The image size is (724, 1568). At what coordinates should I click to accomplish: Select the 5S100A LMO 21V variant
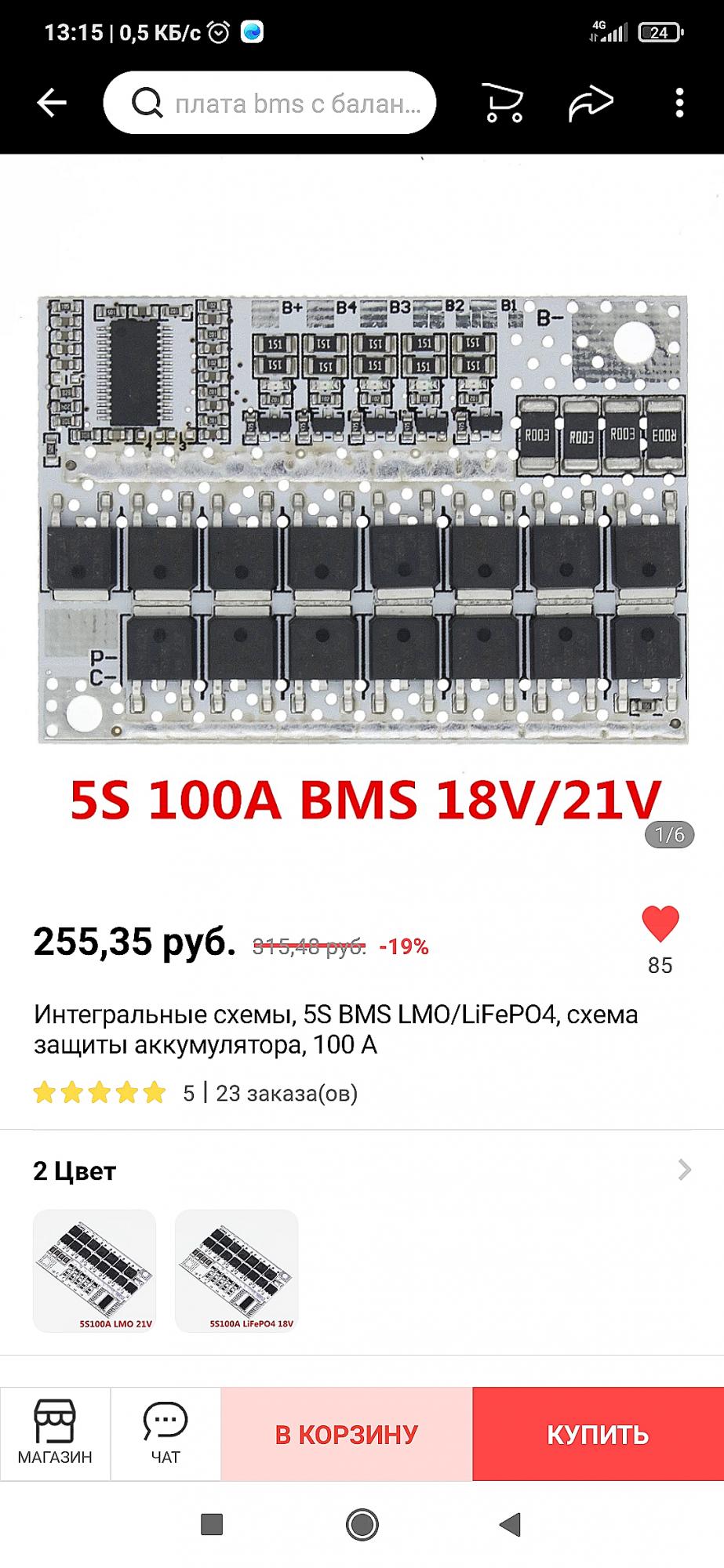(x=94, y=1270)
